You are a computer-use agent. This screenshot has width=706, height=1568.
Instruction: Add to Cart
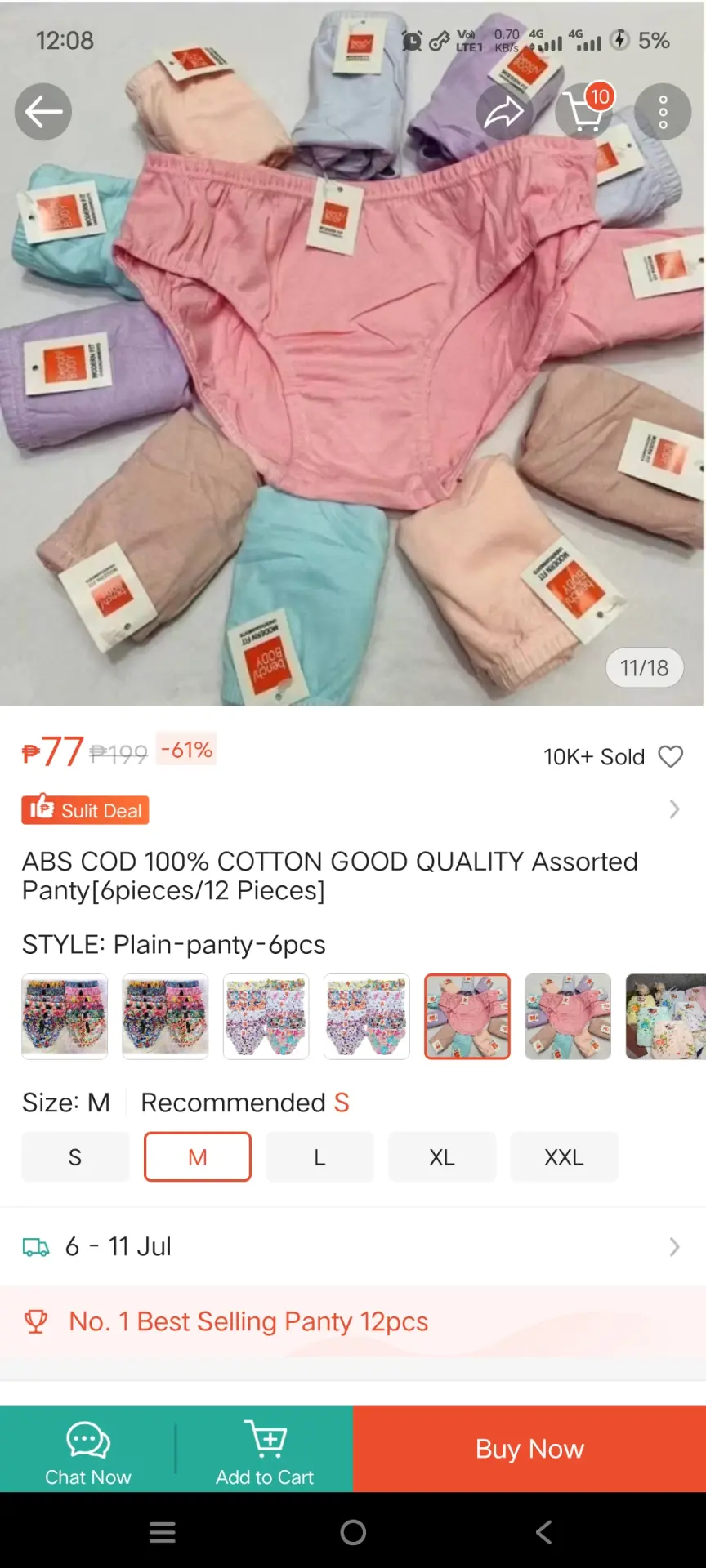[x=265, y=1450]
